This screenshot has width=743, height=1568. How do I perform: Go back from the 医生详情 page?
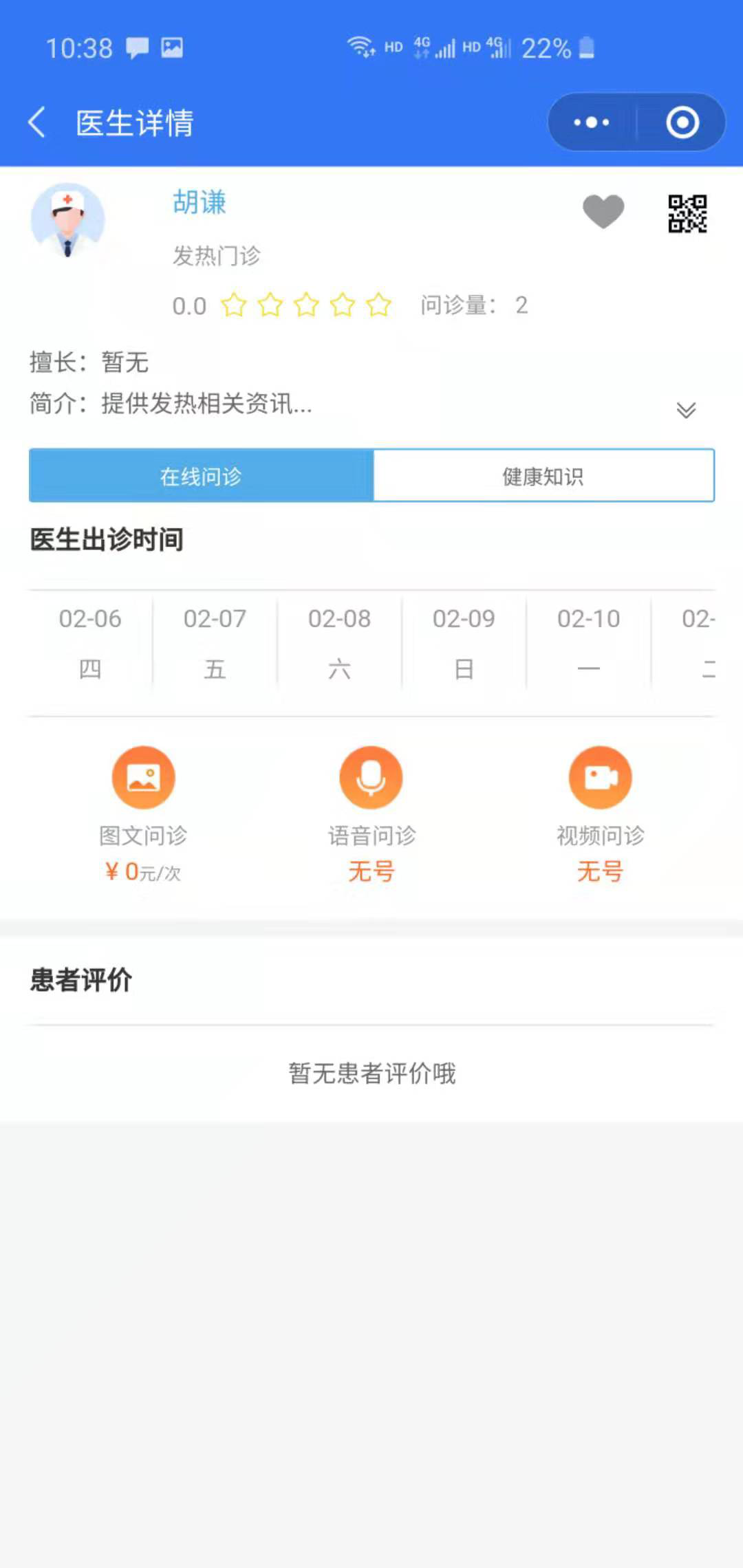(x=37, y=122)
